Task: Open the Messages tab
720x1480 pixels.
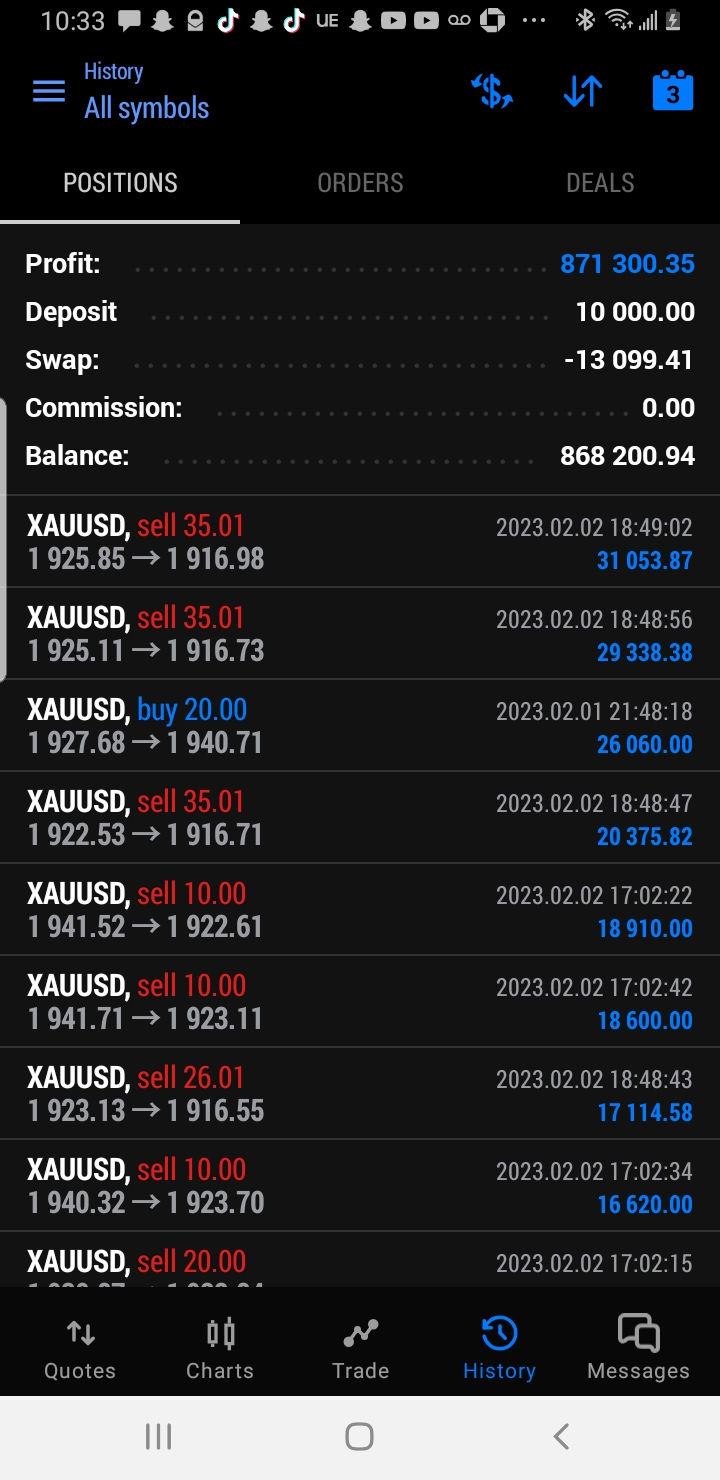Action: click(638, 1348)
